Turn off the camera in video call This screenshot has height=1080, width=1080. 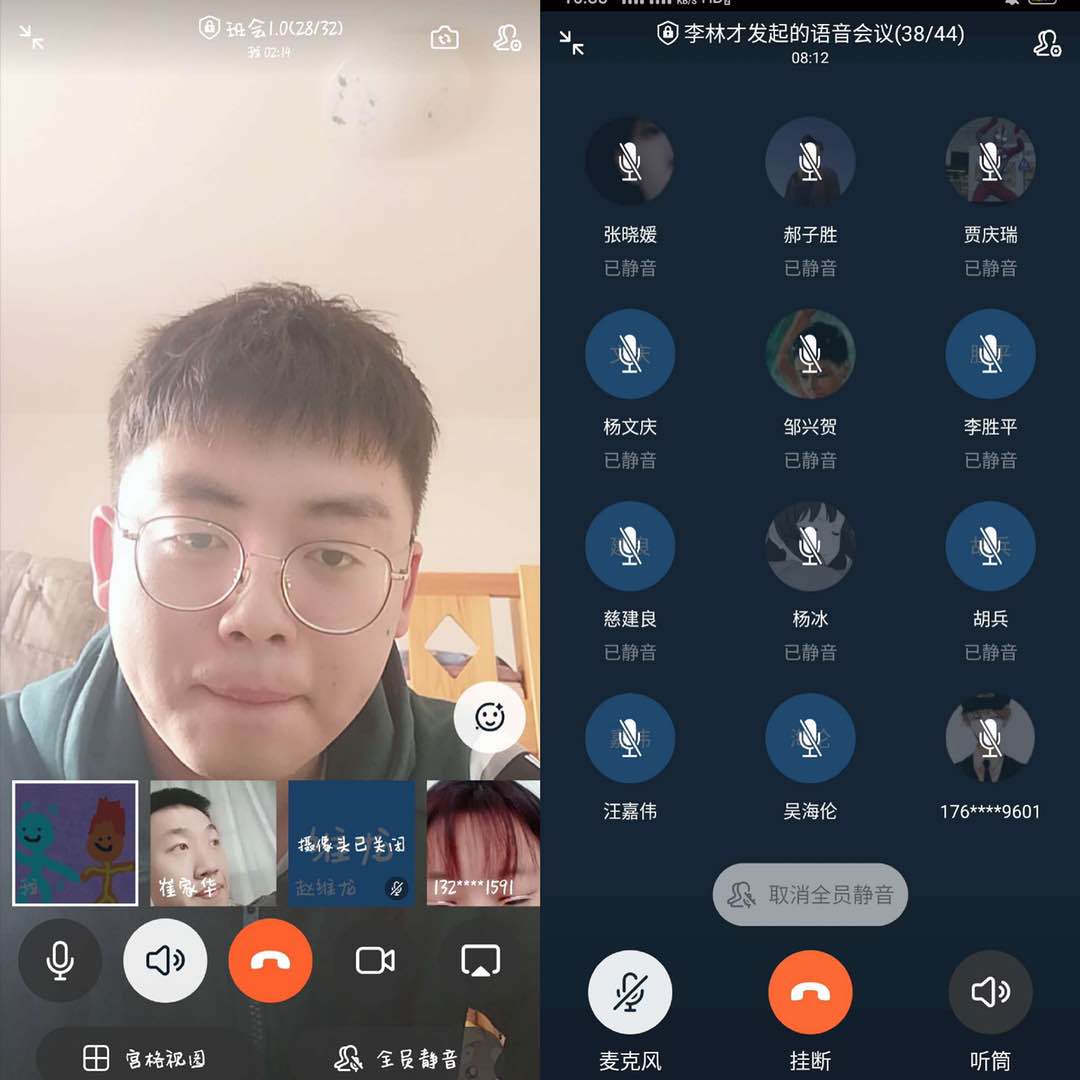(375, 961)
